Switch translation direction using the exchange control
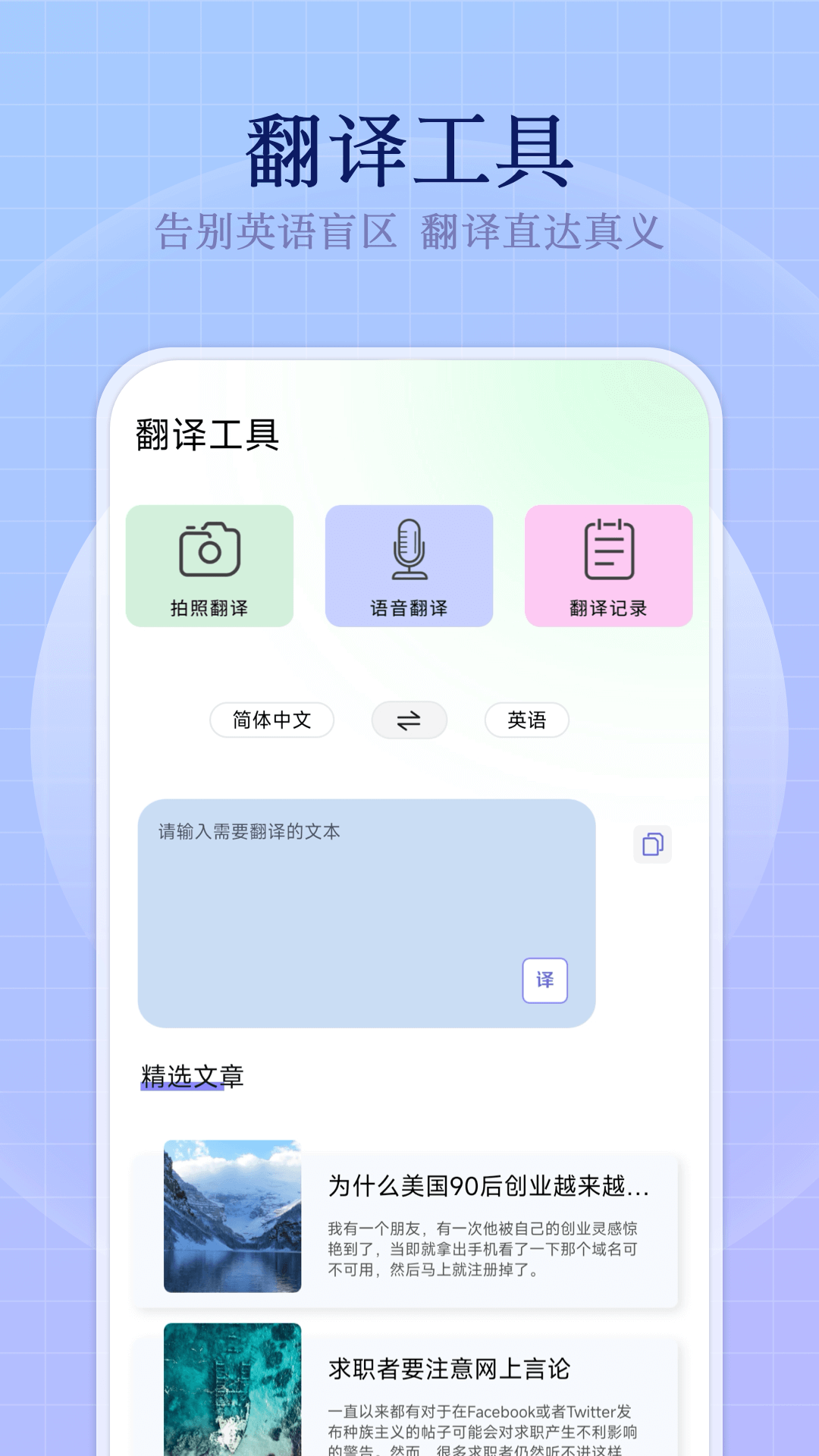The image size is (819, 1456). (x=409, y=720)
